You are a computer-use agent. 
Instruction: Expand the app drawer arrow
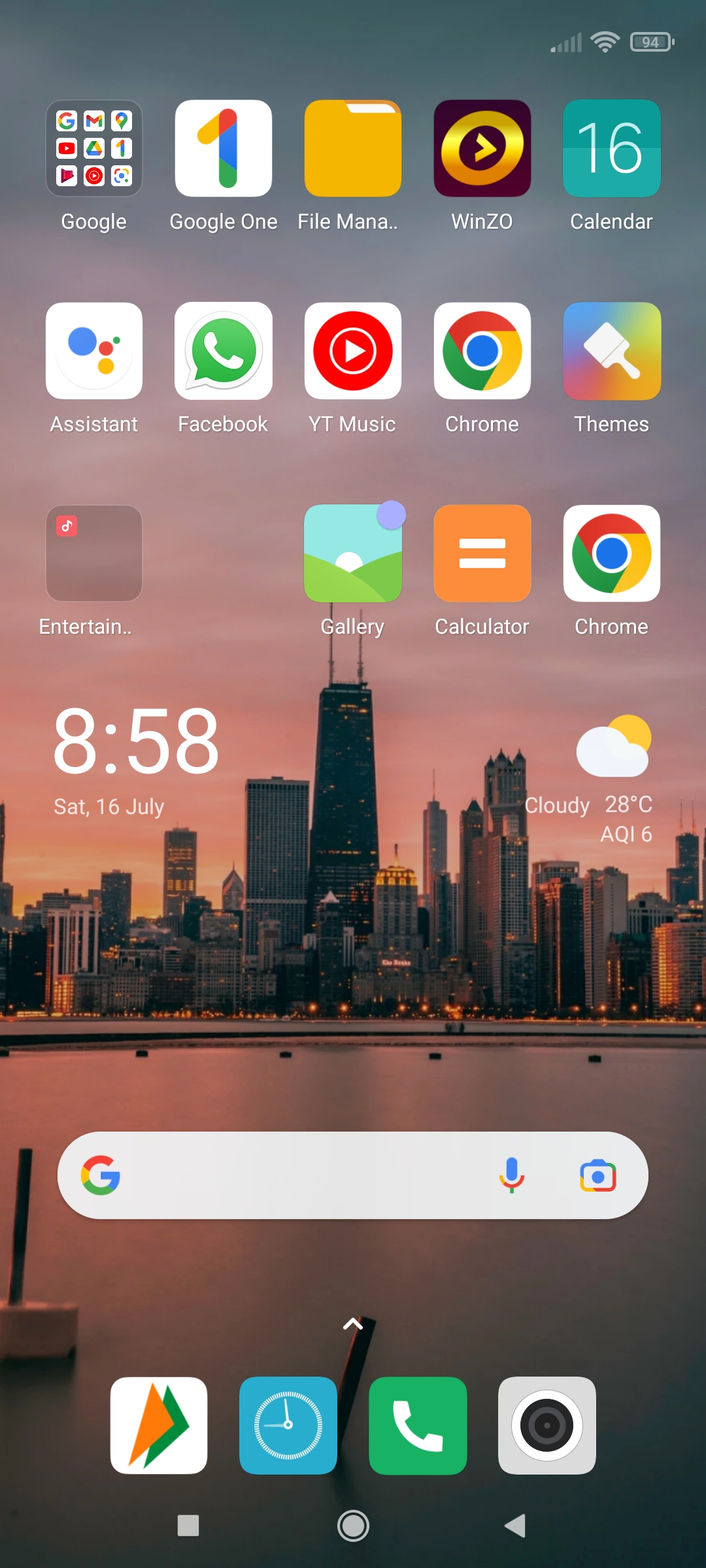(353, 1324)
